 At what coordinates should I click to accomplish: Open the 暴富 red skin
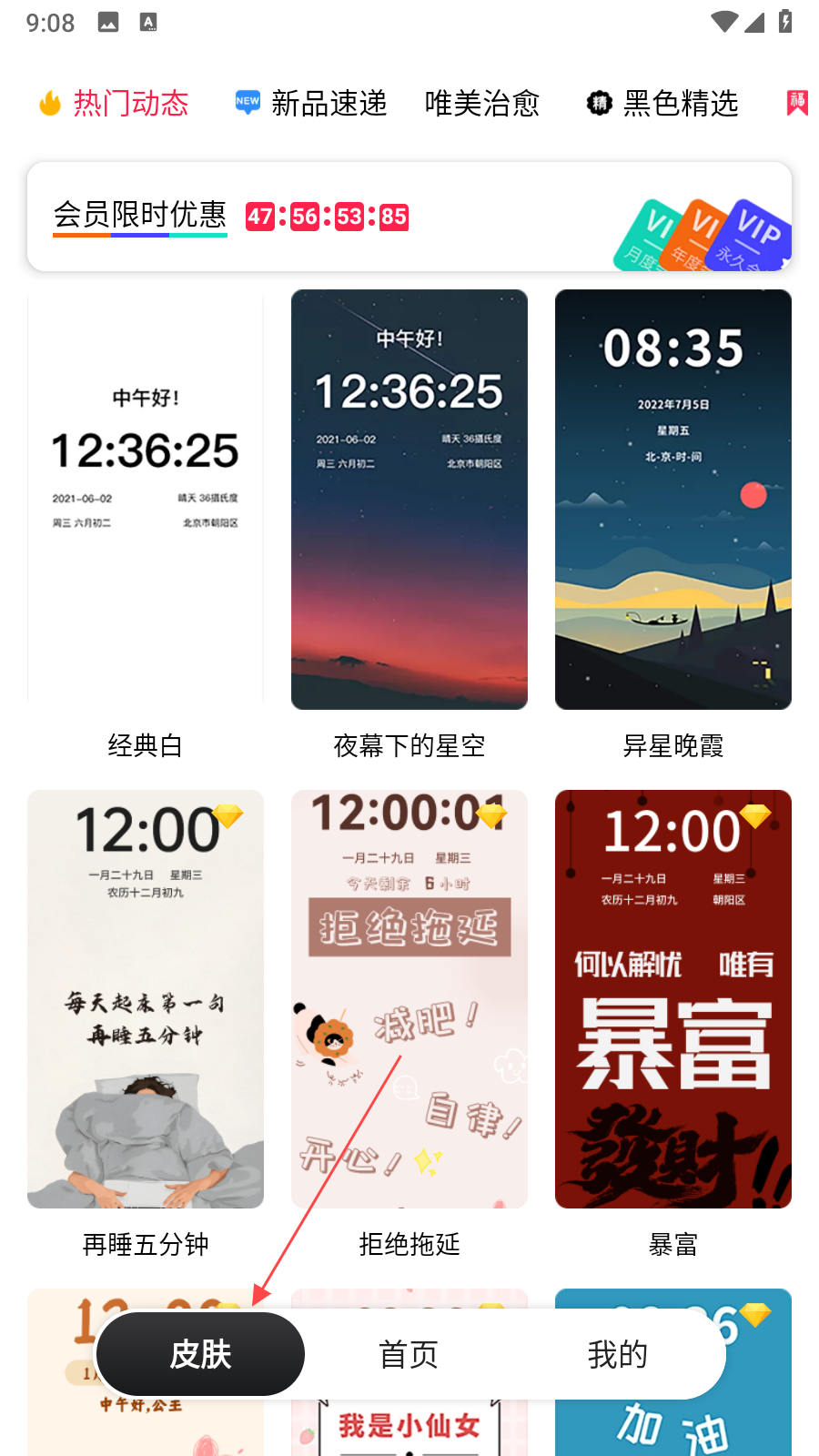(673, 999)
